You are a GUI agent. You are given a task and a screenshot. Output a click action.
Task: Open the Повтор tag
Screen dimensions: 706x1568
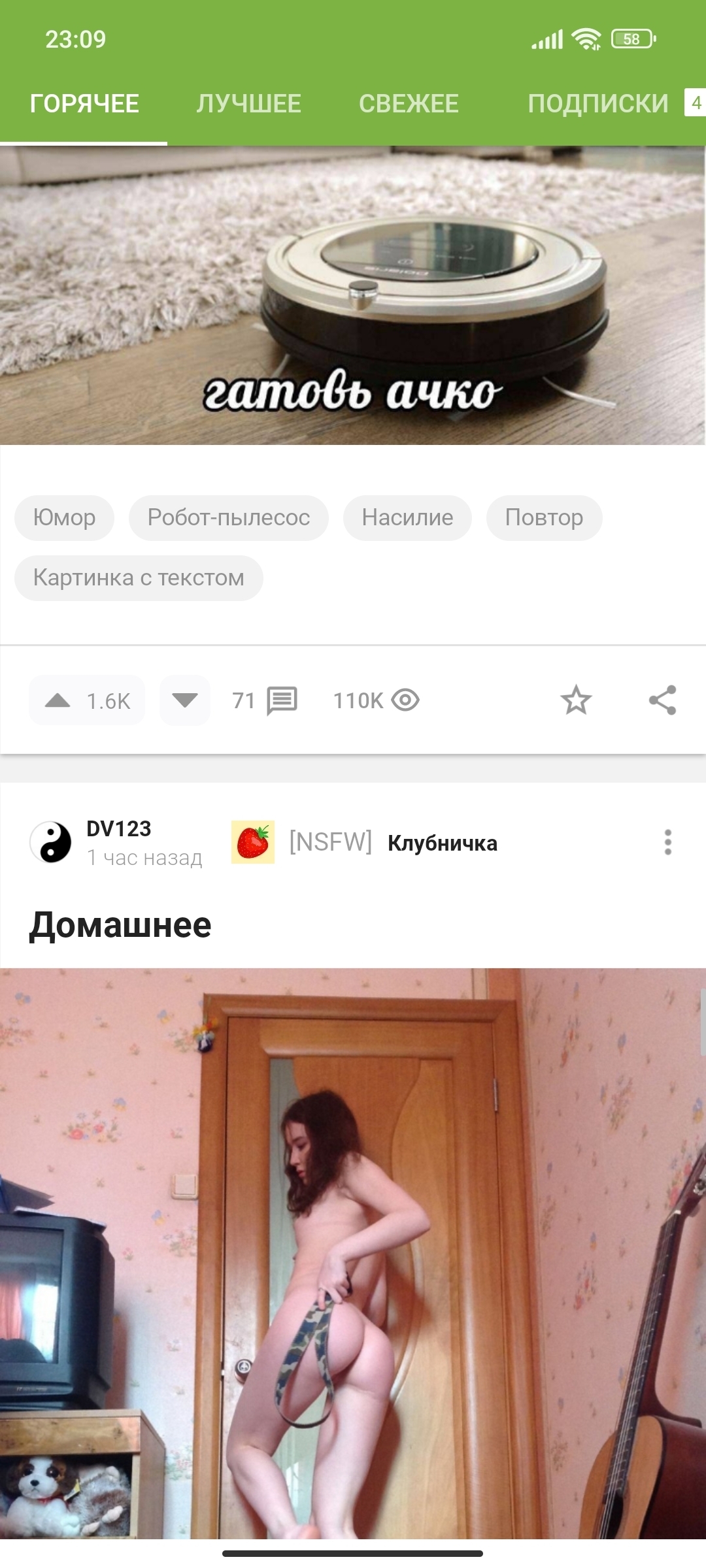coord(544,517)
